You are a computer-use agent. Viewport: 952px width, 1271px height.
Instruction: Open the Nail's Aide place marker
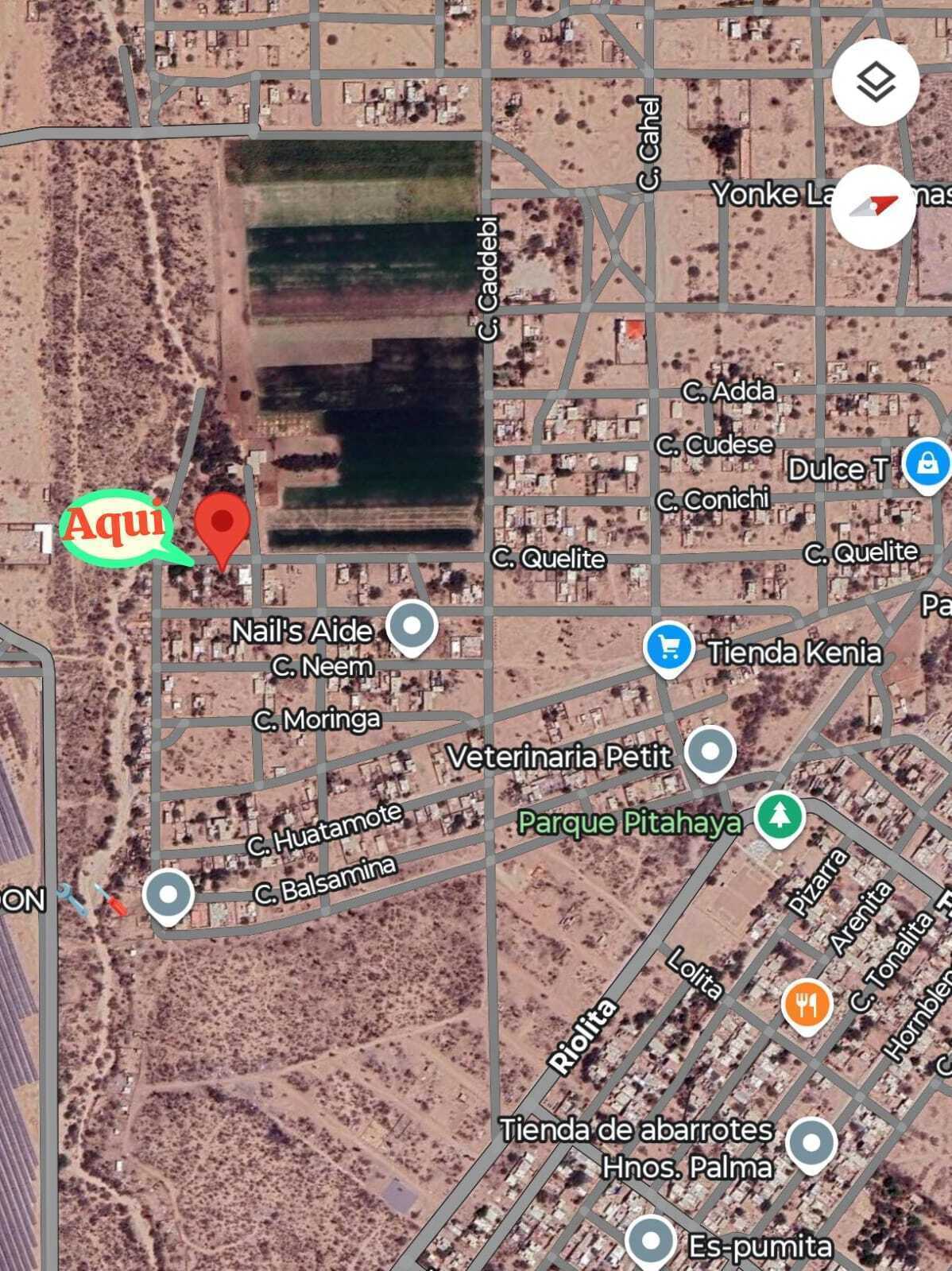pos(411,626)
